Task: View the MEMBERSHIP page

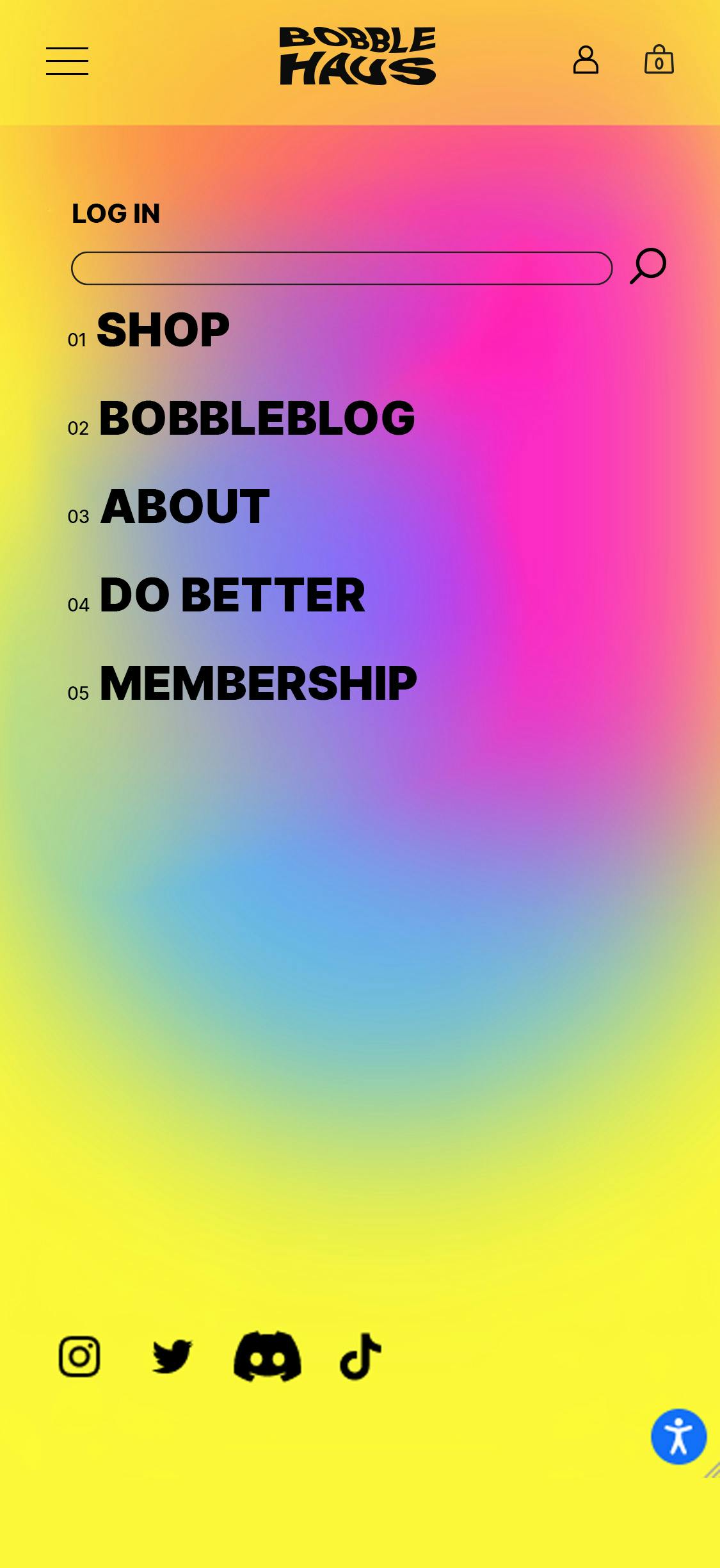Action: point(258,684)
